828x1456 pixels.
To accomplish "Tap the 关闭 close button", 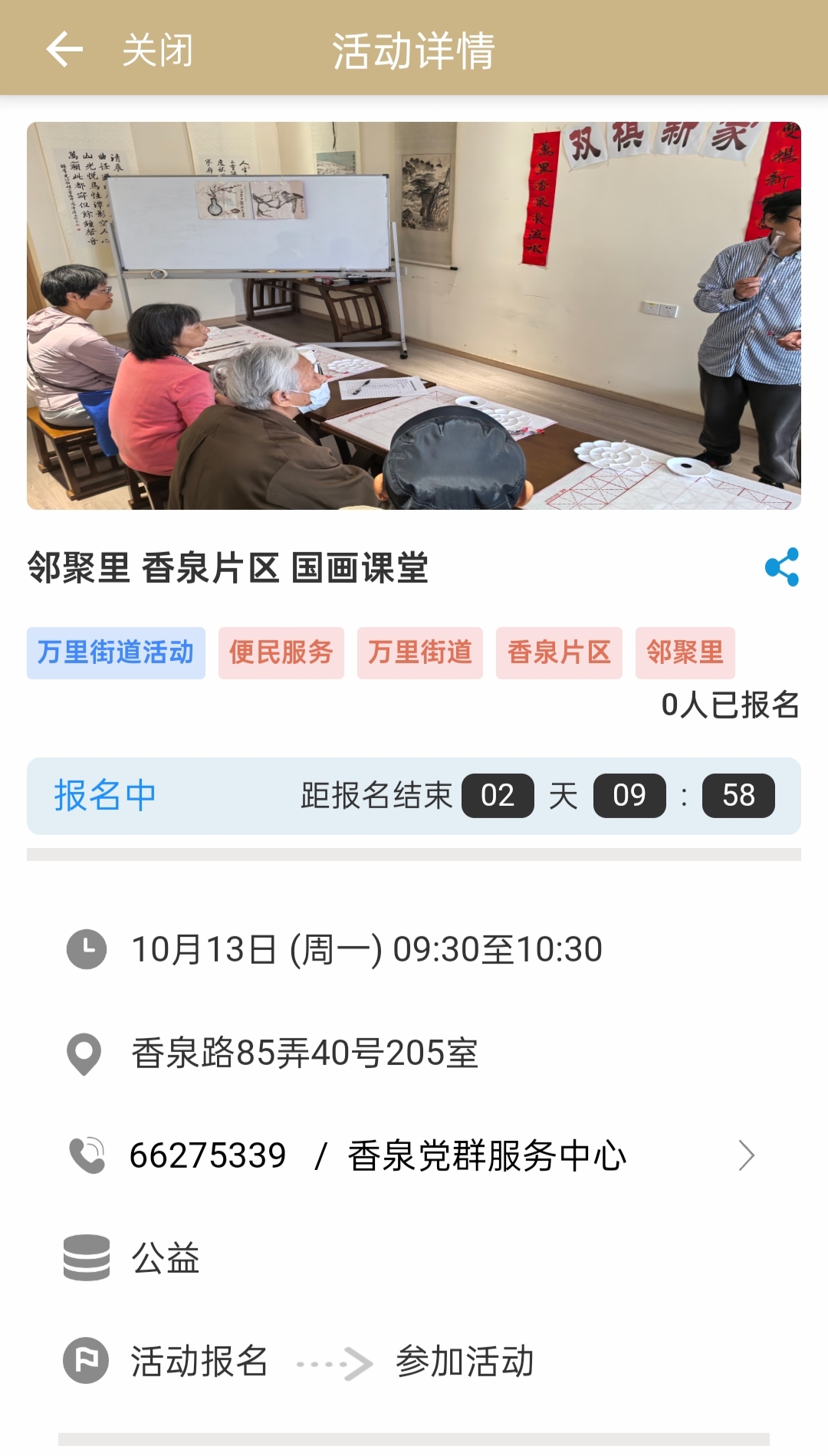I will pos(158,51).
